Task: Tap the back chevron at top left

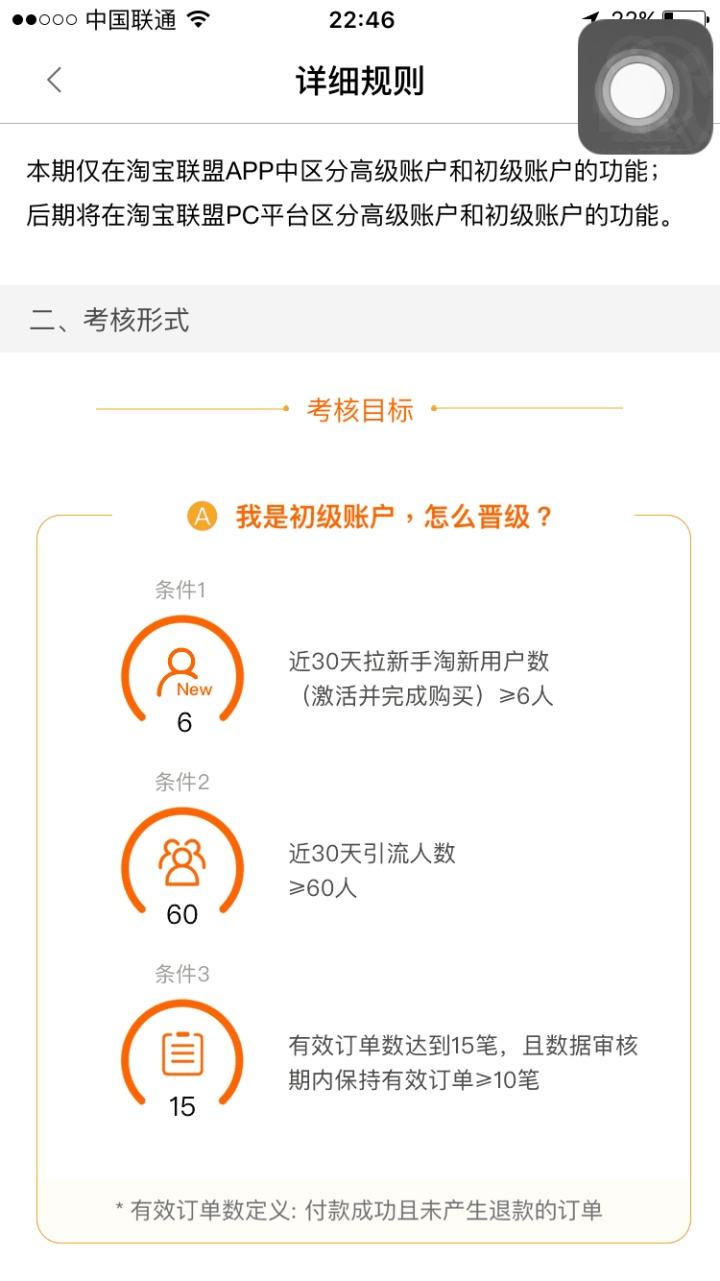Action: tap(54, 79)
